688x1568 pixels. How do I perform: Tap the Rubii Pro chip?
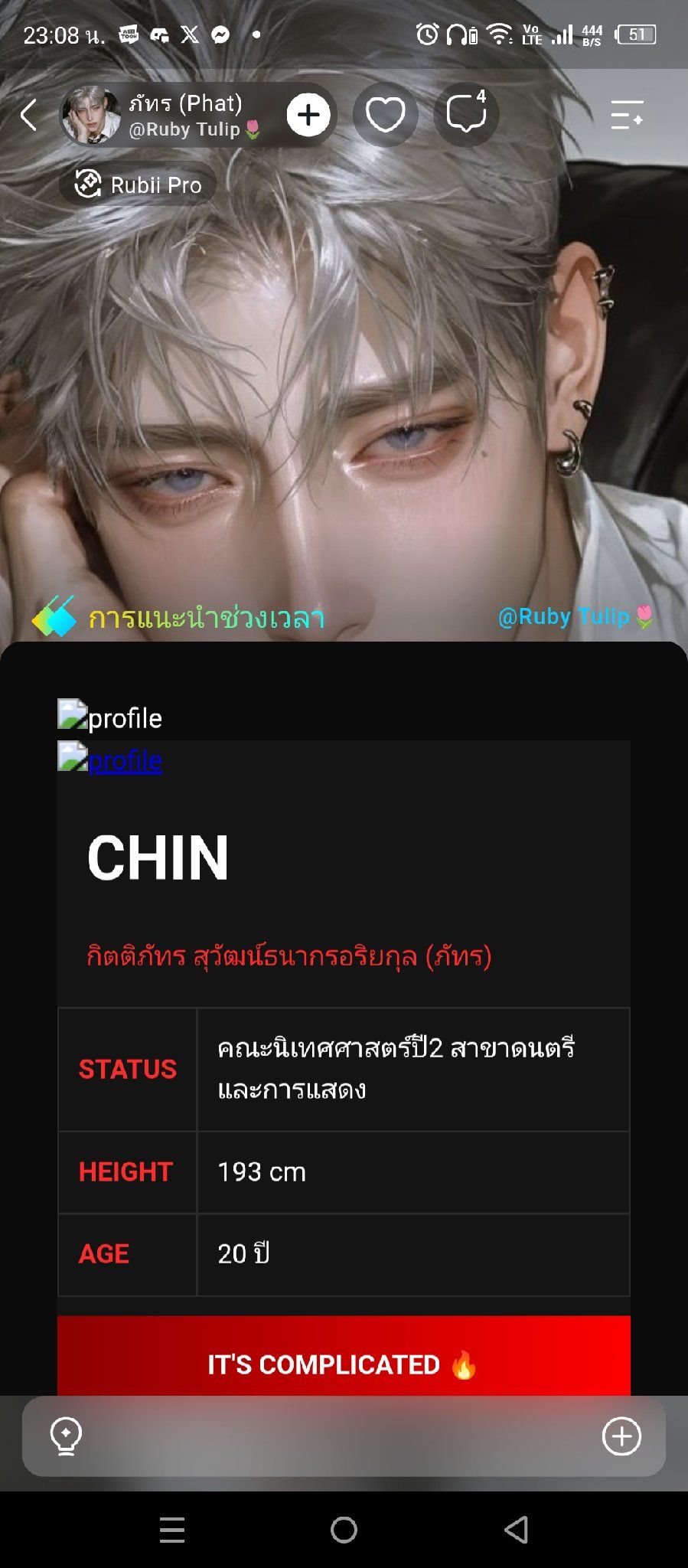139,185
